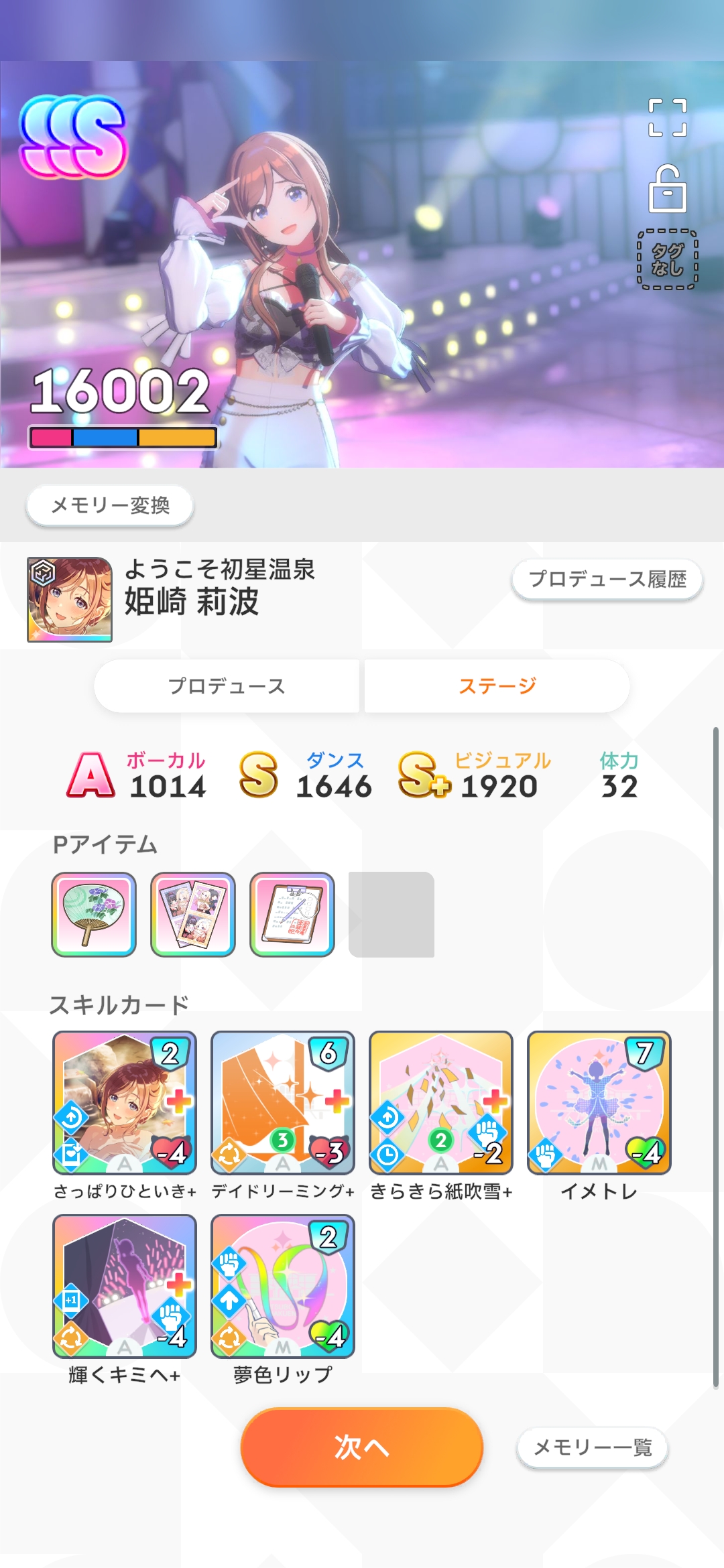Toggle the memory lock icon
Image resolution: width=724 pixels, height=1568 pixels.
[667, 189]
